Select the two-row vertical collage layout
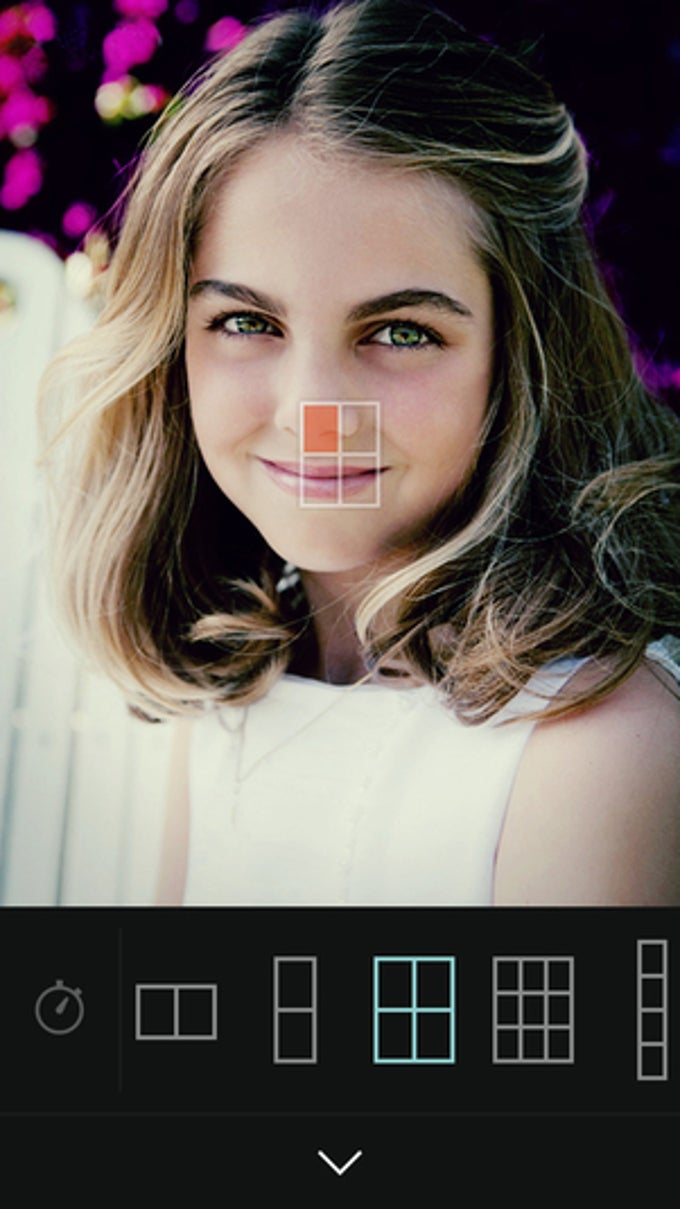The image size is (680, 1209). point(295,1009)
